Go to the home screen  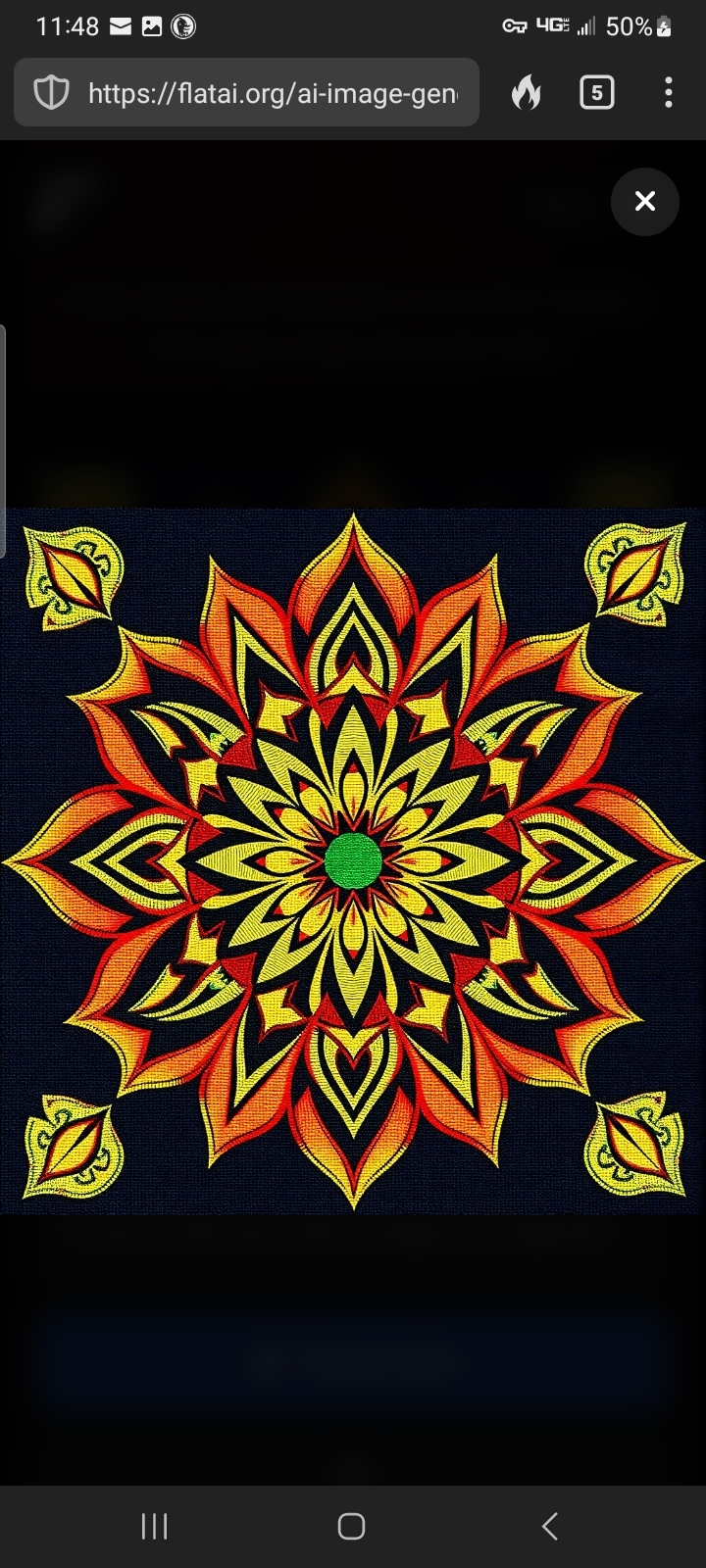coord(352,1526)
